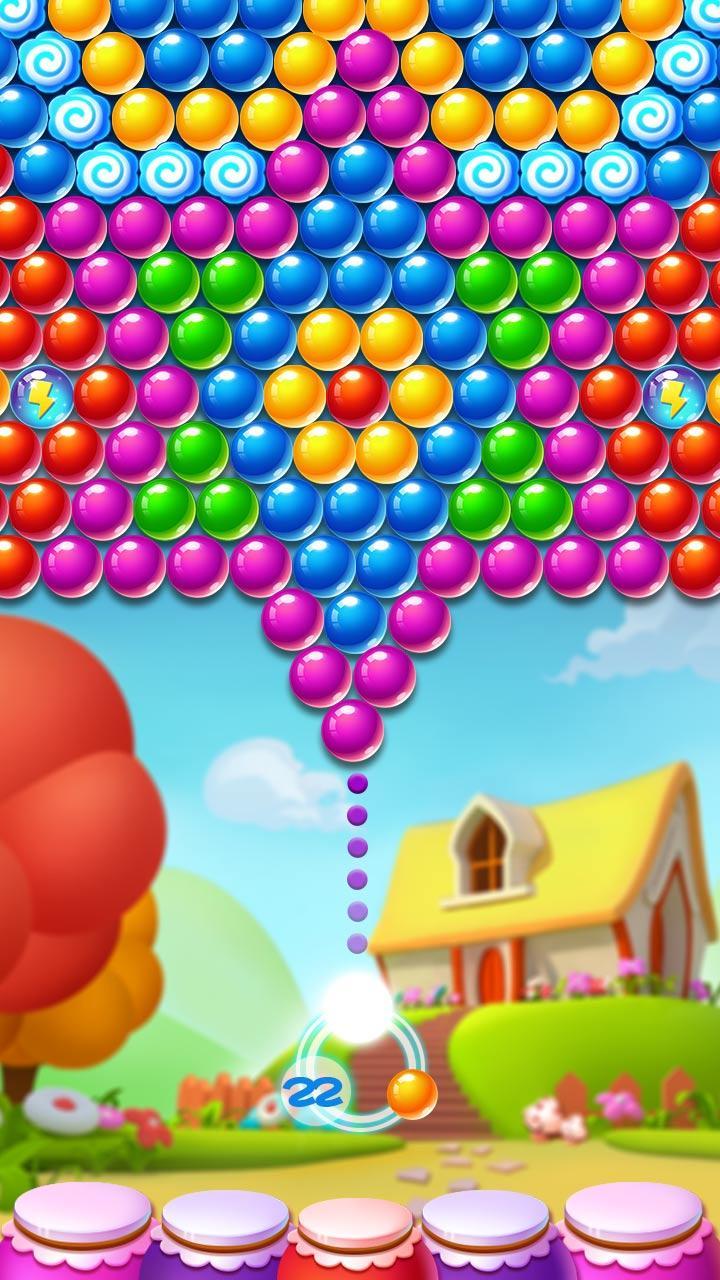Swap to the orange reserve bubble
Screen dimensions: 720x1280
(x=412, y=1094)
